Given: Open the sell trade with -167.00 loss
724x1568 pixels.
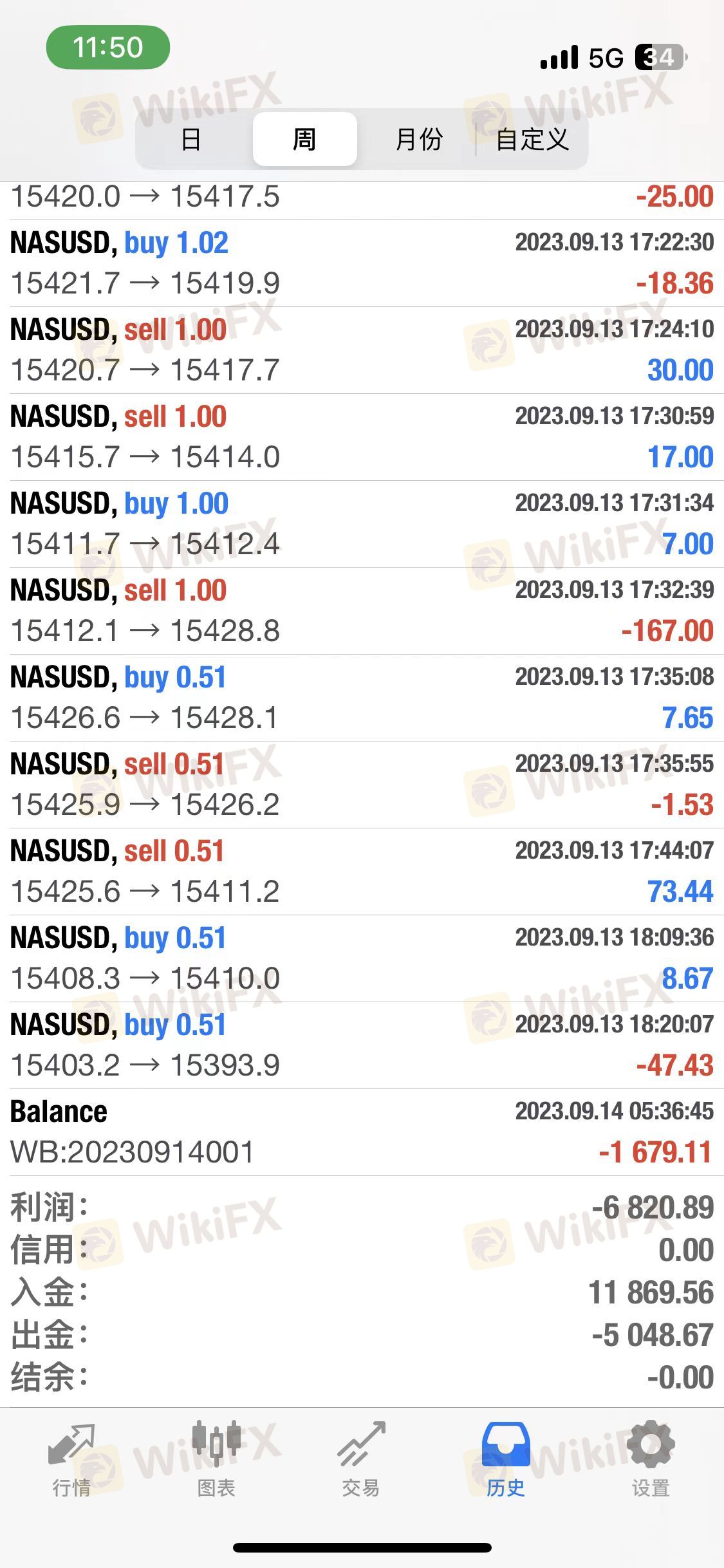Looking at the screenshot, I should tap(362, 611).
